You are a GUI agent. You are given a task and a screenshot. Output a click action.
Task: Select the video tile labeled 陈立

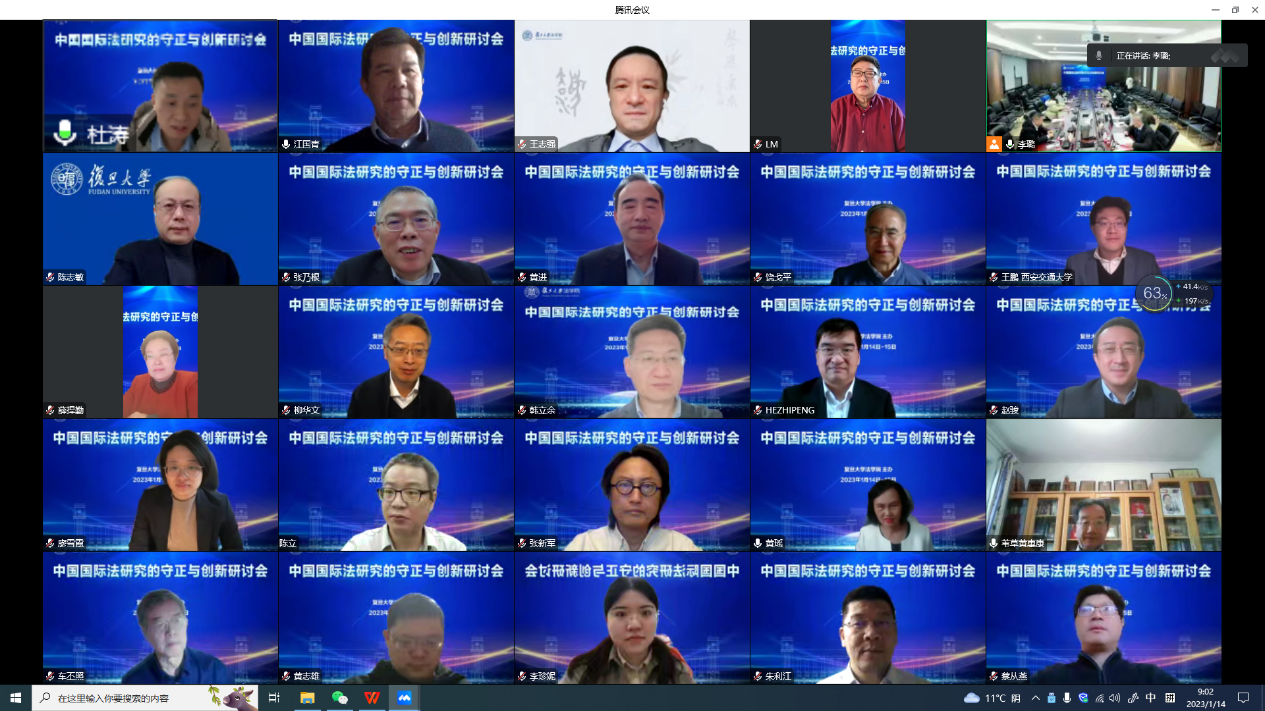tap(396, 485)
